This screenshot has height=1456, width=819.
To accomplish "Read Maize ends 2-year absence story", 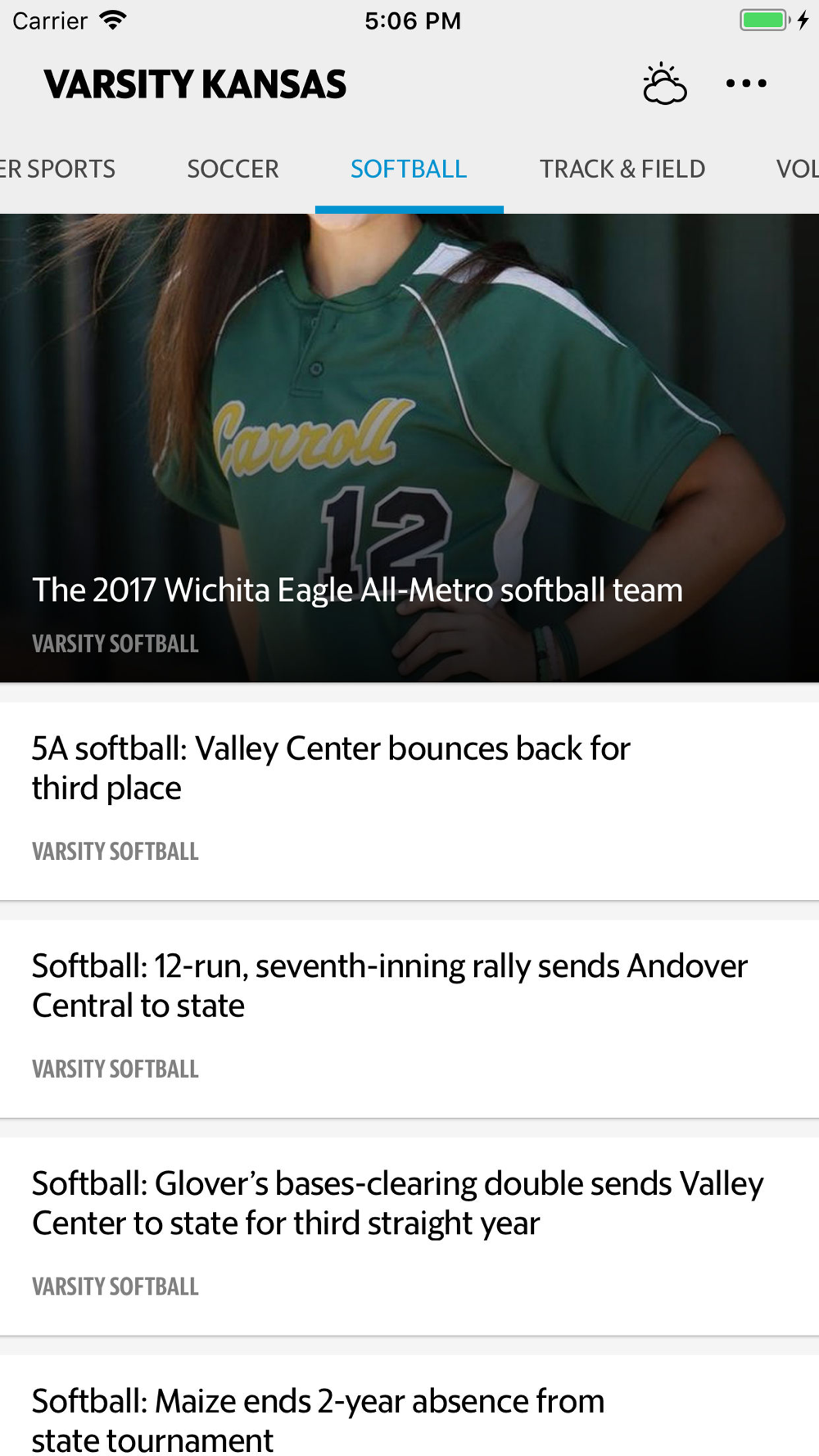I will click(x=409, y=1406).
